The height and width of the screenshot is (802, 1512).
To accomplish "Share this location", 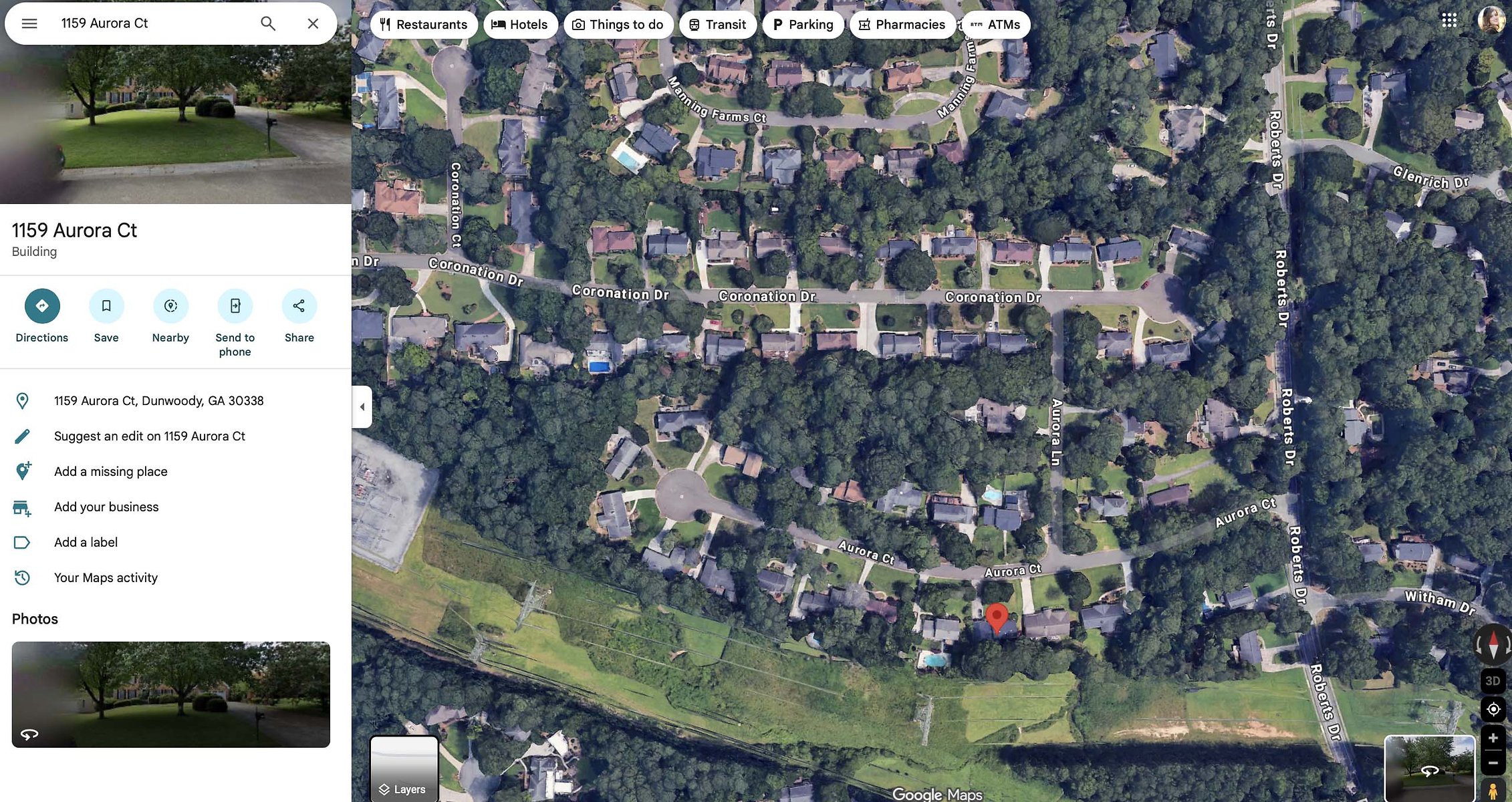I will (299, 306).
